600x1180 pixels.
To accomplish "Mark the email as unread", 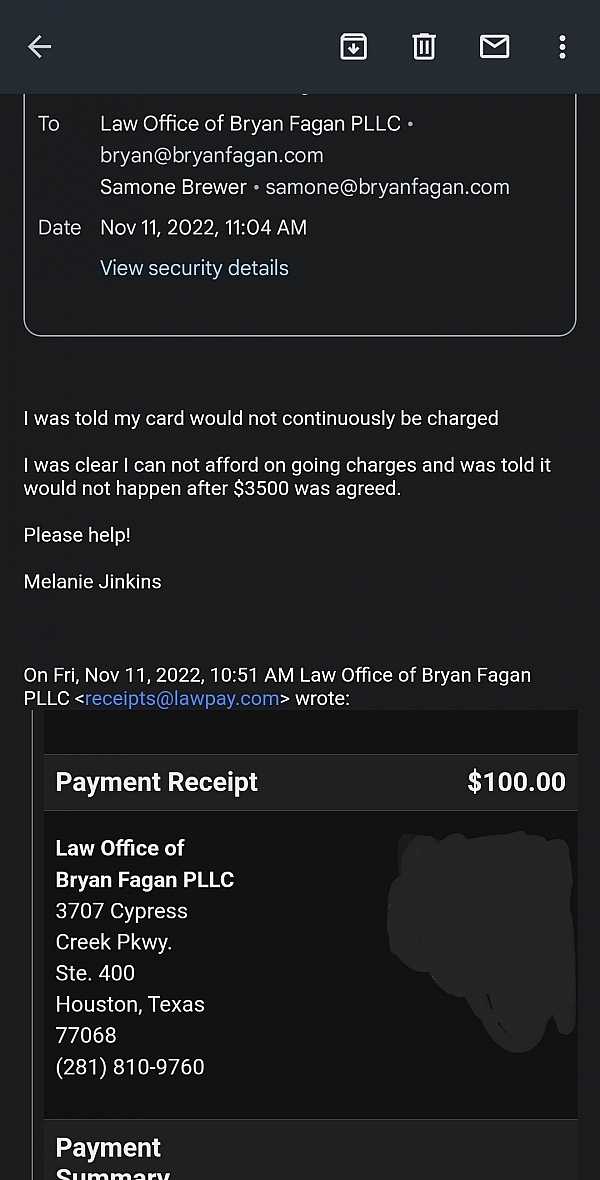I will (495, 47).
